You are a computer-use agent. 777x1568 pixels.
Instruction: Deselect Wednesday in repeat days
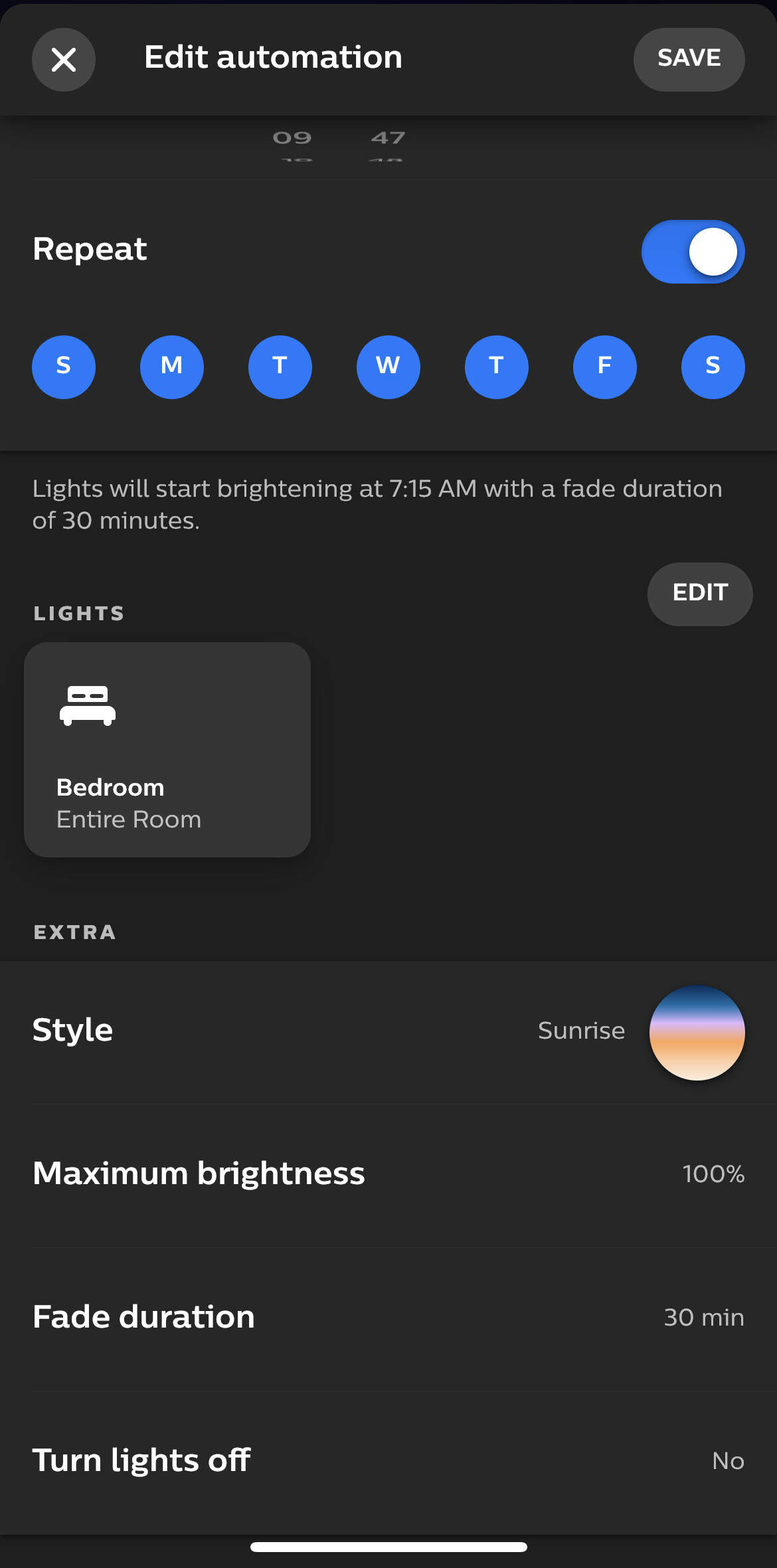click(388, 367)
